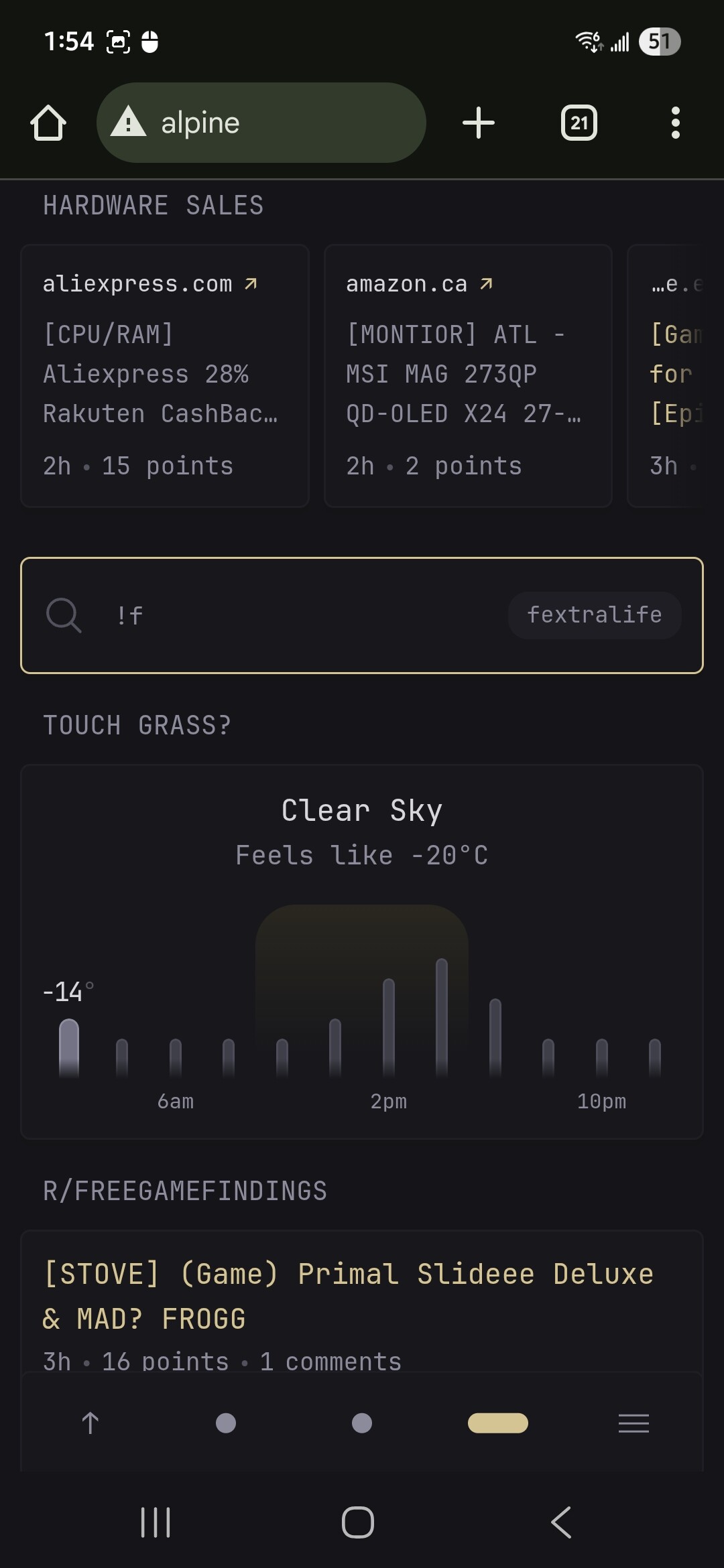Go to the browser home page

(48, 123)
